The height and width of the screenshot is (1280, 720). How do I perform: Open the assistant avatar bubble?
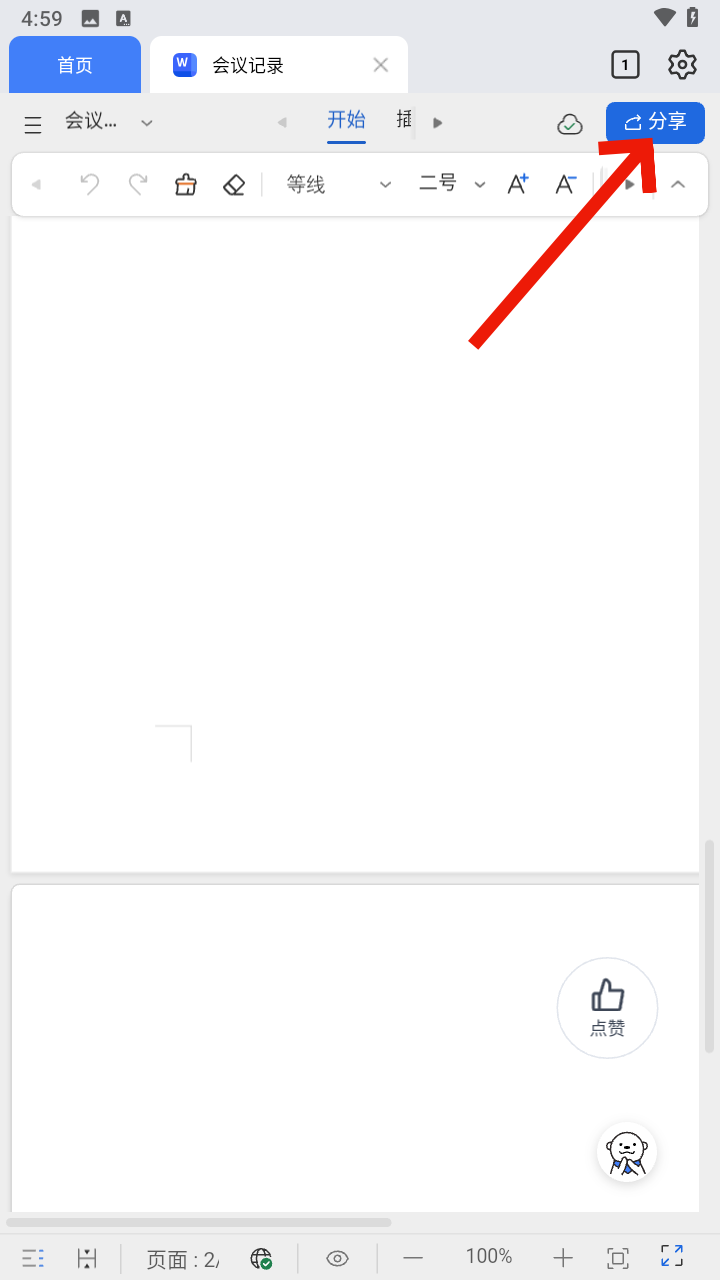(627, 1152)
